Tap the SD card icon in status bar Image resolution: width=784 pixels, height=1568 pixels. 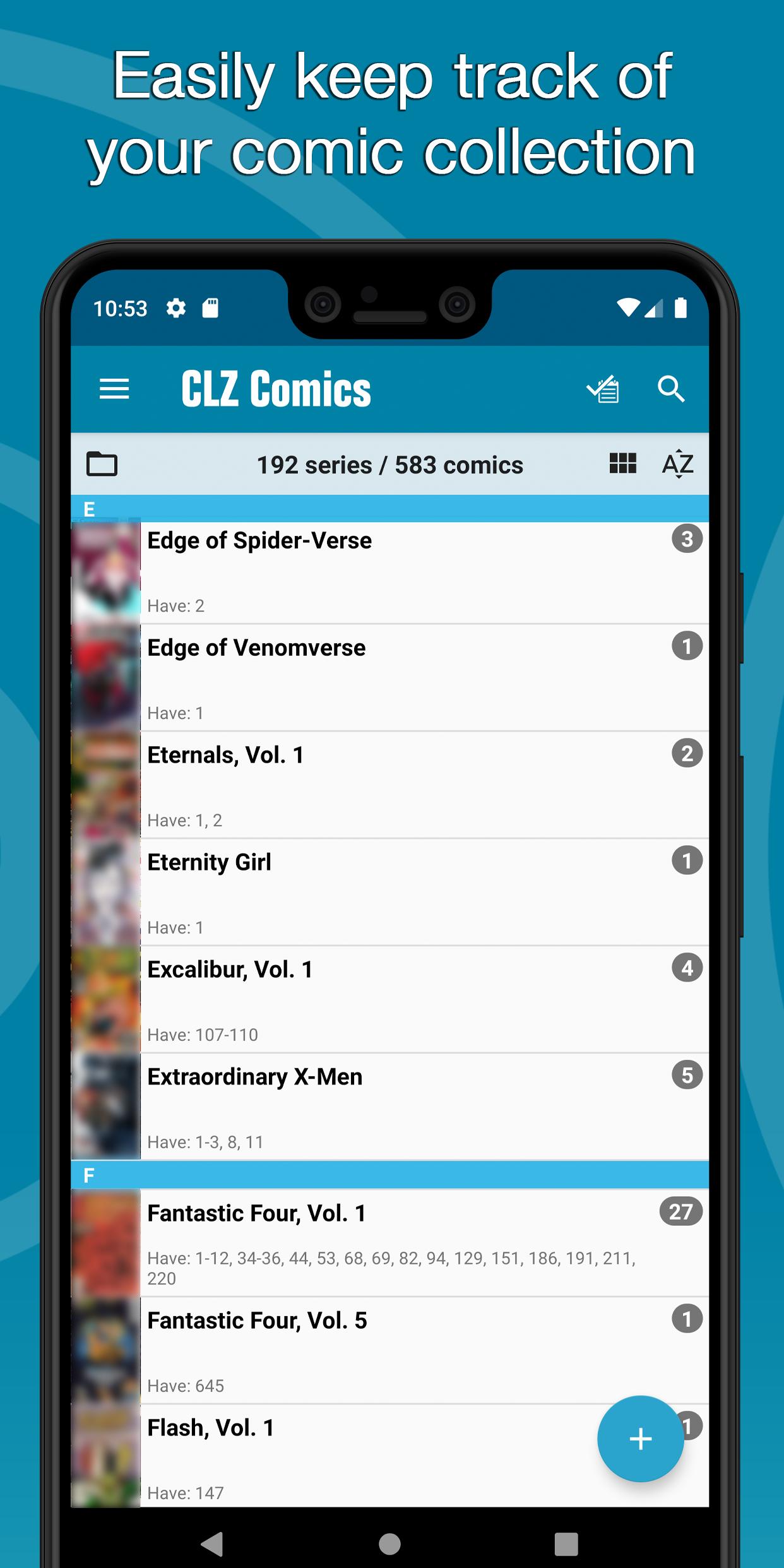pyautogui.click(x=211, y=308)
